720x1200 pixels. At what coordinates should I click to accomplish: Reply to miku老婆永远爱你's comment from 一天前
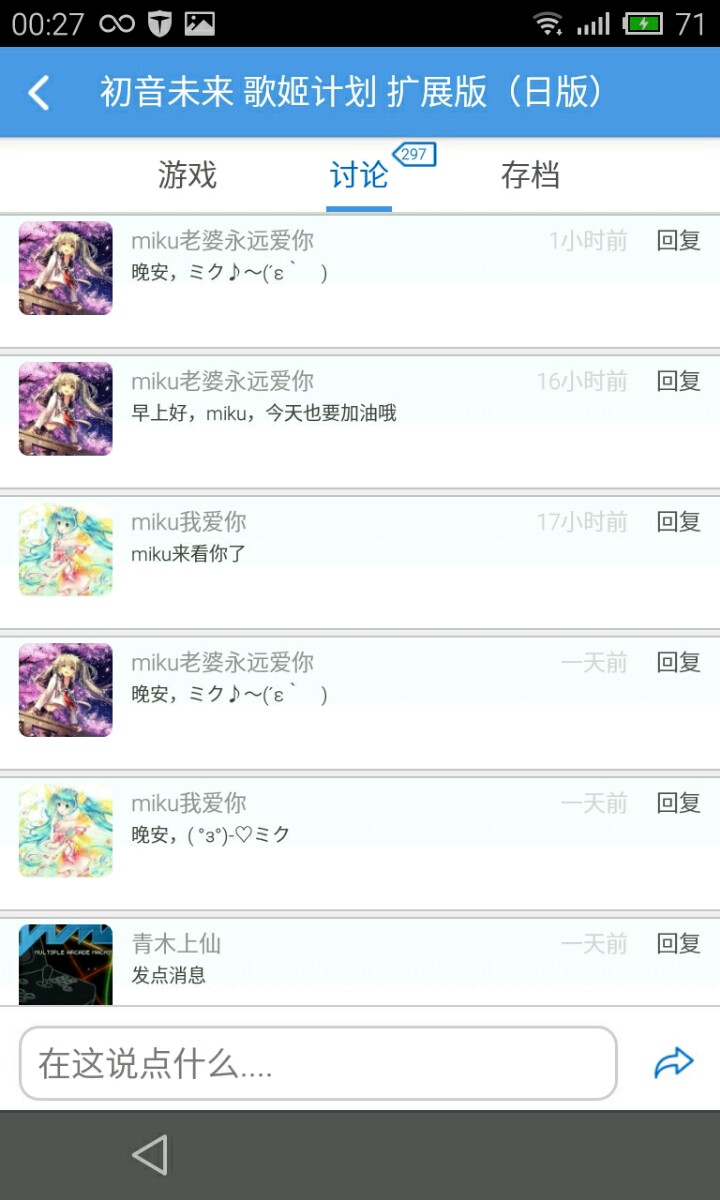(678, 662)
